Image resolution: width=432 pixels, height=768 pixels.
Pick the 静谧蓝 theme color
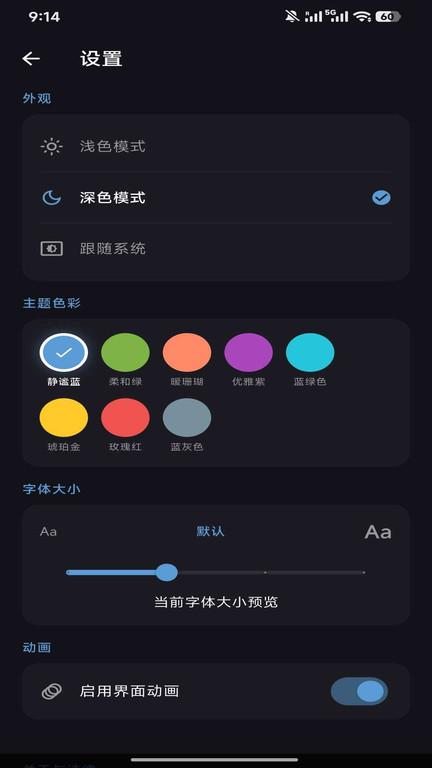point(64,353)
